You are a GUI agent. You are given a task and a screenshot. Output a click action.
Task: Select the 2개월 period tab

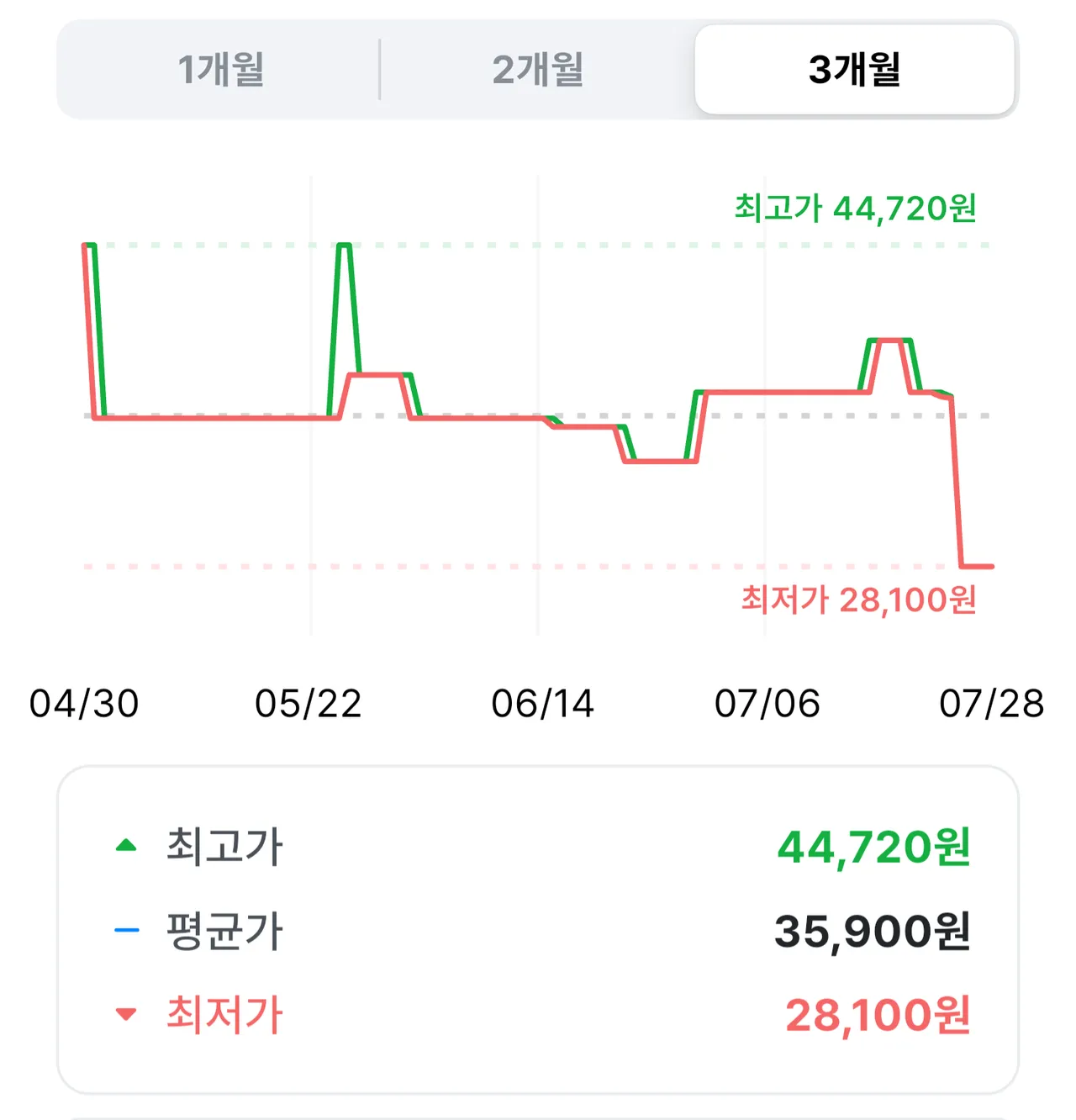(x=538, y=69)
